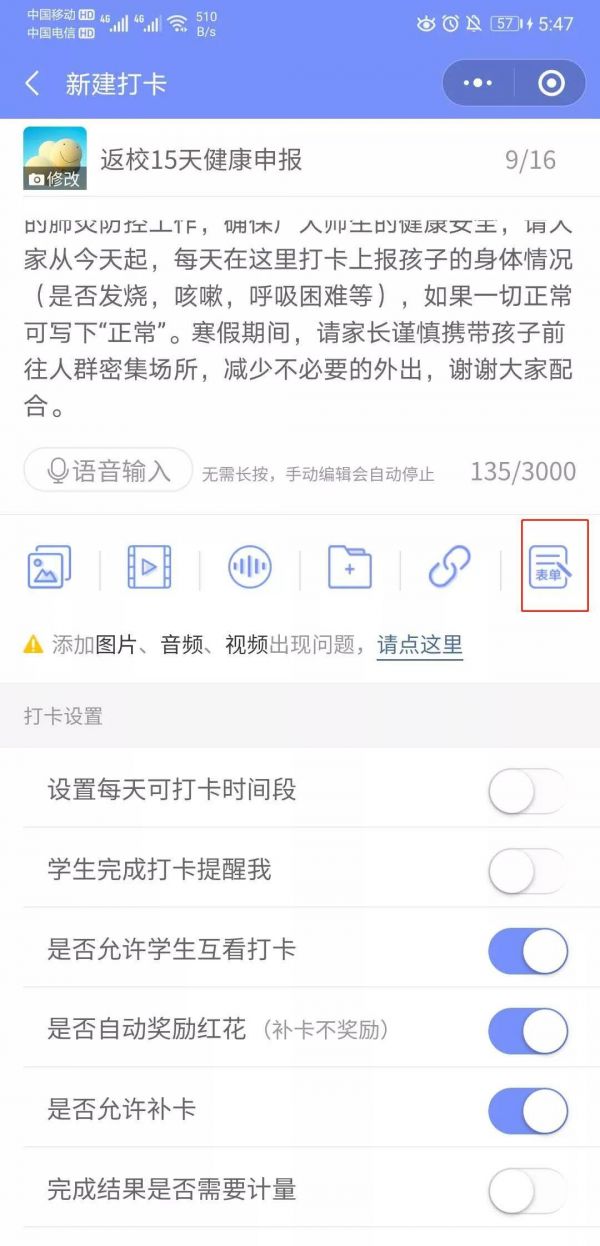600x1246 pixels.
Task: Add an image attachment
Action: click(x=49, y=567)
